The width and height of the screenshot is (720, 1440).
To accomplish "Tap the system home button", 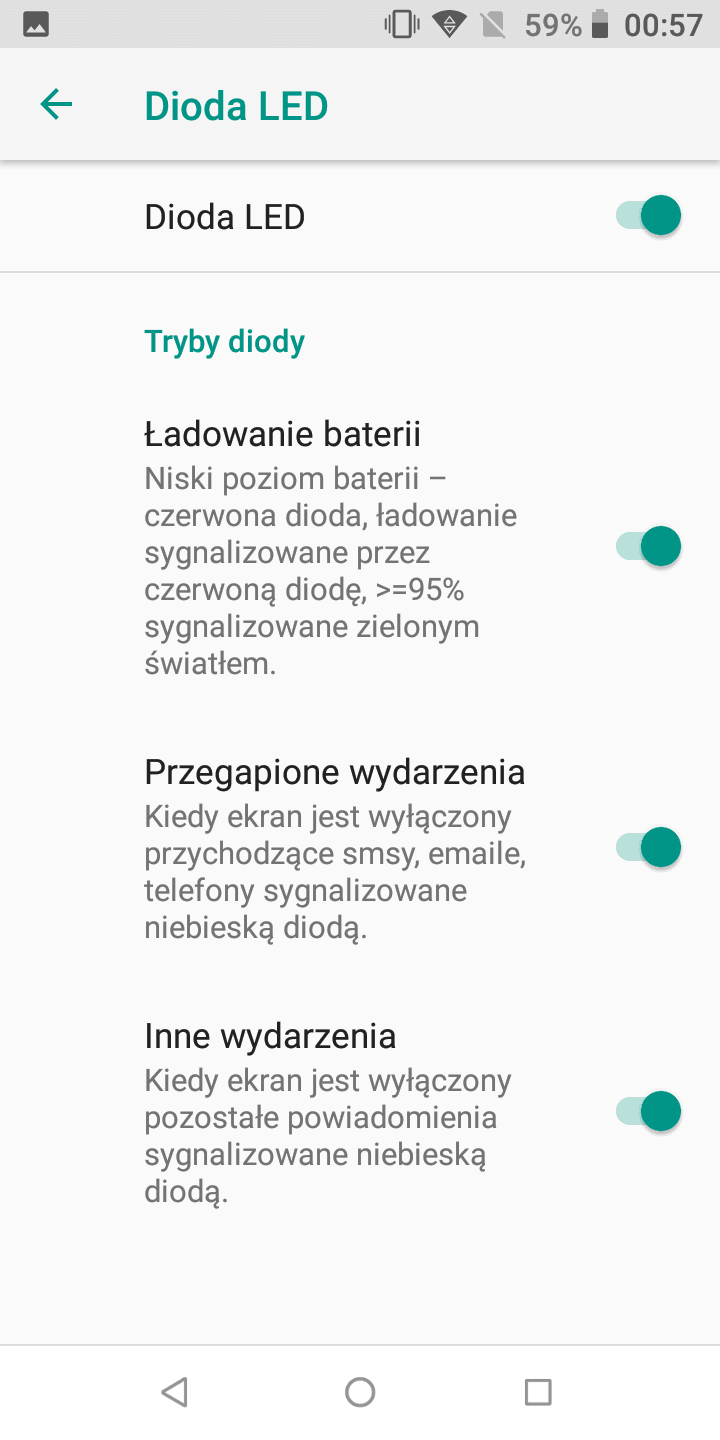I will [x=360, y=1392].
